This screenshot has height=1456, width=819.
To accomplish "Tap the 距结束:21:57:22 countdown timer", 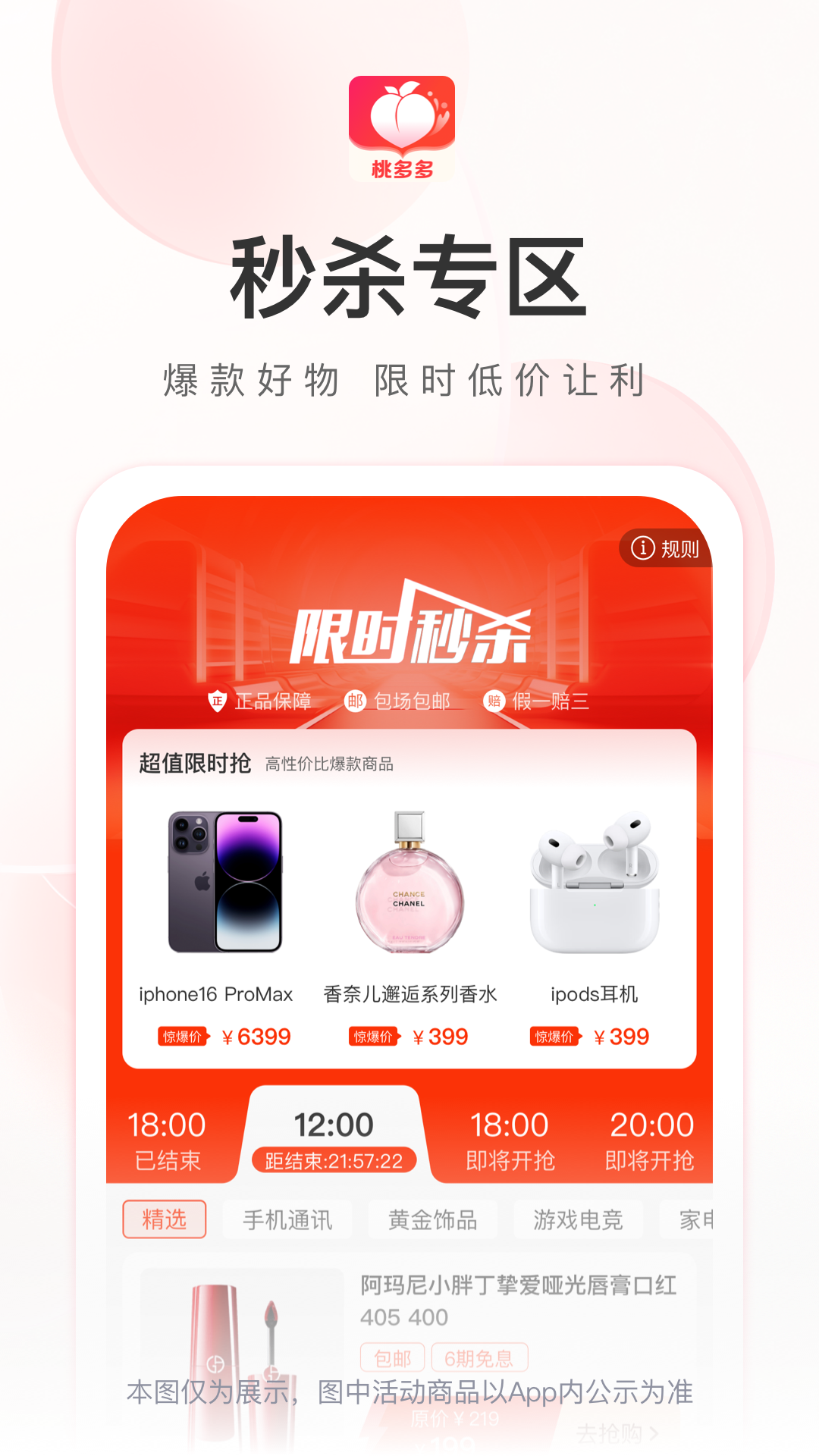I will 334,1161.
